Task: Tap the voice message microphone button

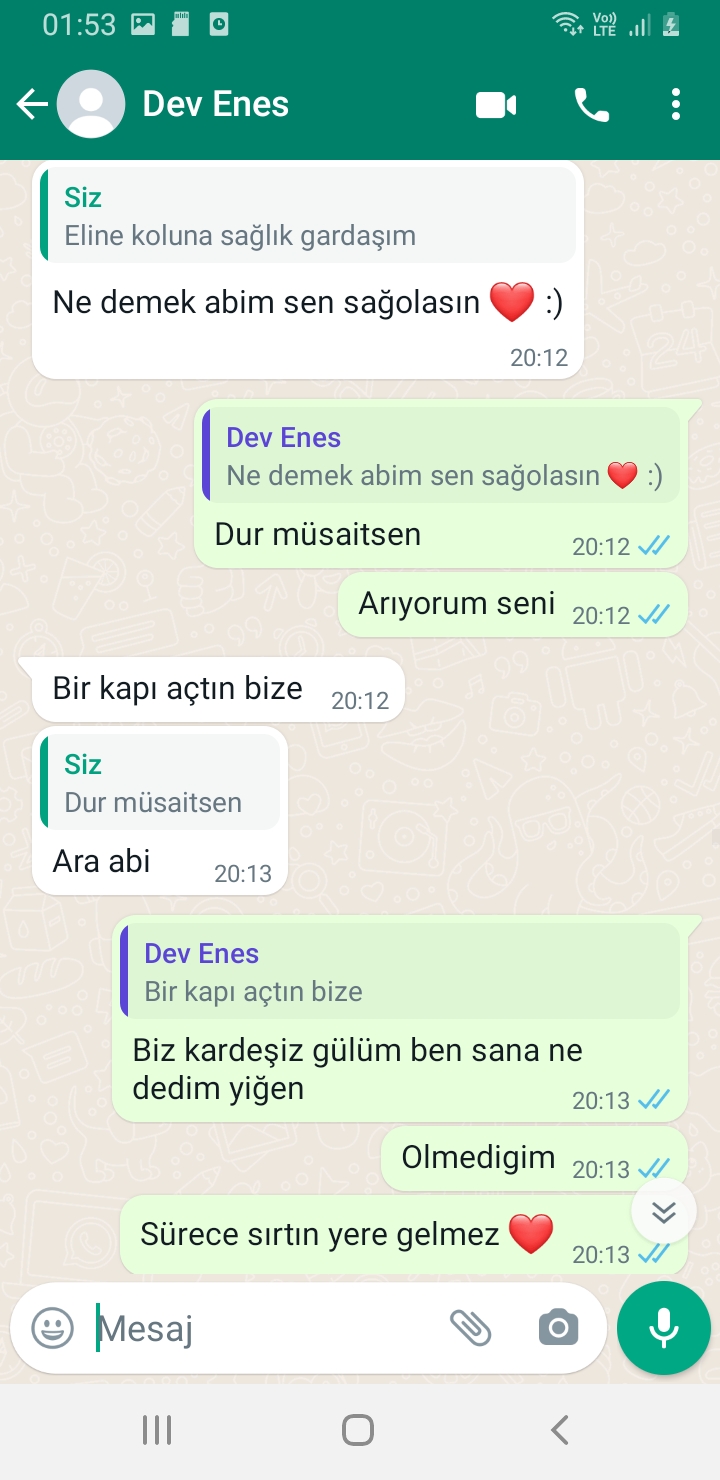Action: (664, 1328)
